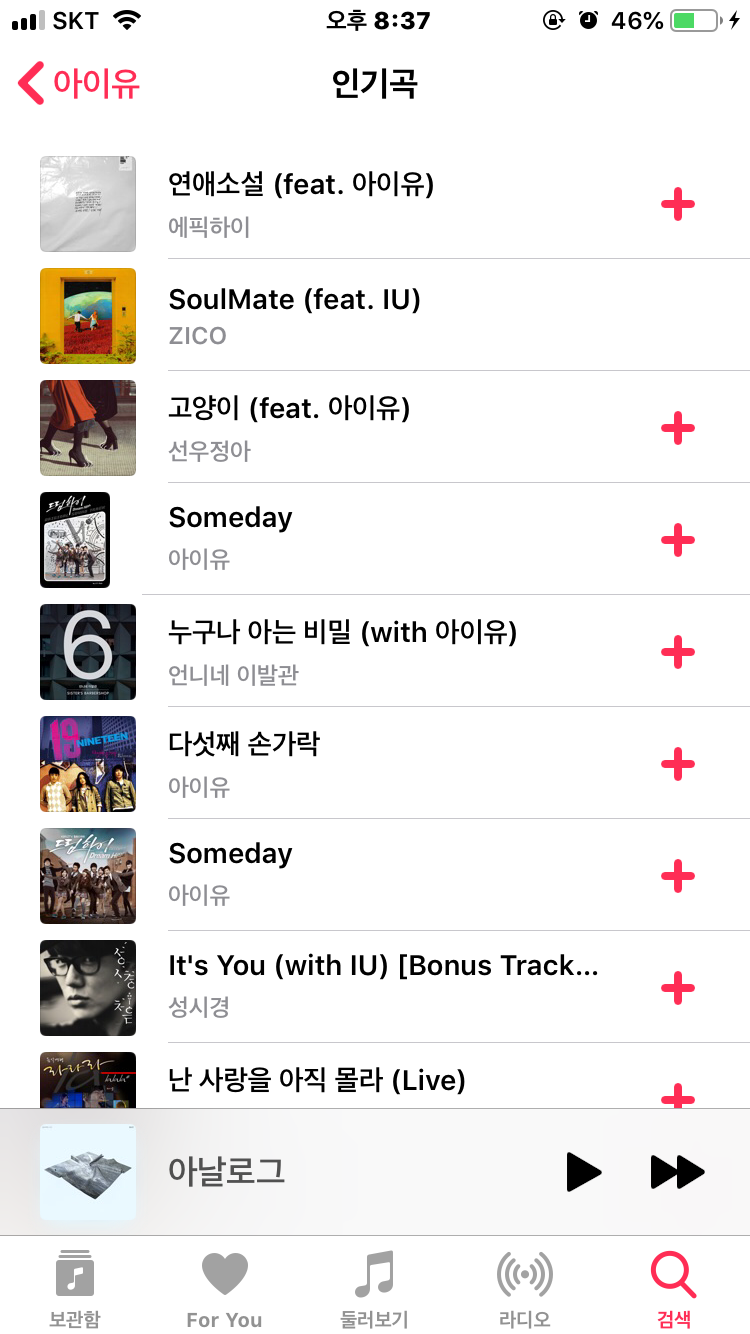Add 누구나 아는 비밀 to library
The width and height of the screenshot is (750, 1334).
click(677, 652)
